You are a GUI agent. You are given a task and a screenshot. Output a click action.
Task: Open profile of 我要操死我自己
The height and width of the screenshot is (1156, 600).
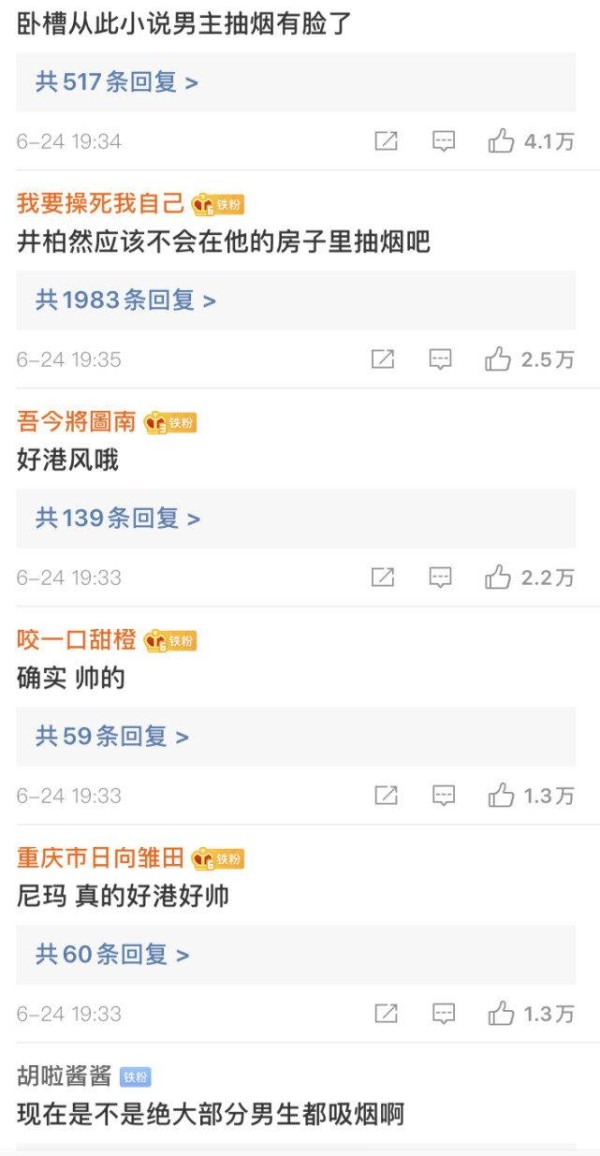point(100,204)
